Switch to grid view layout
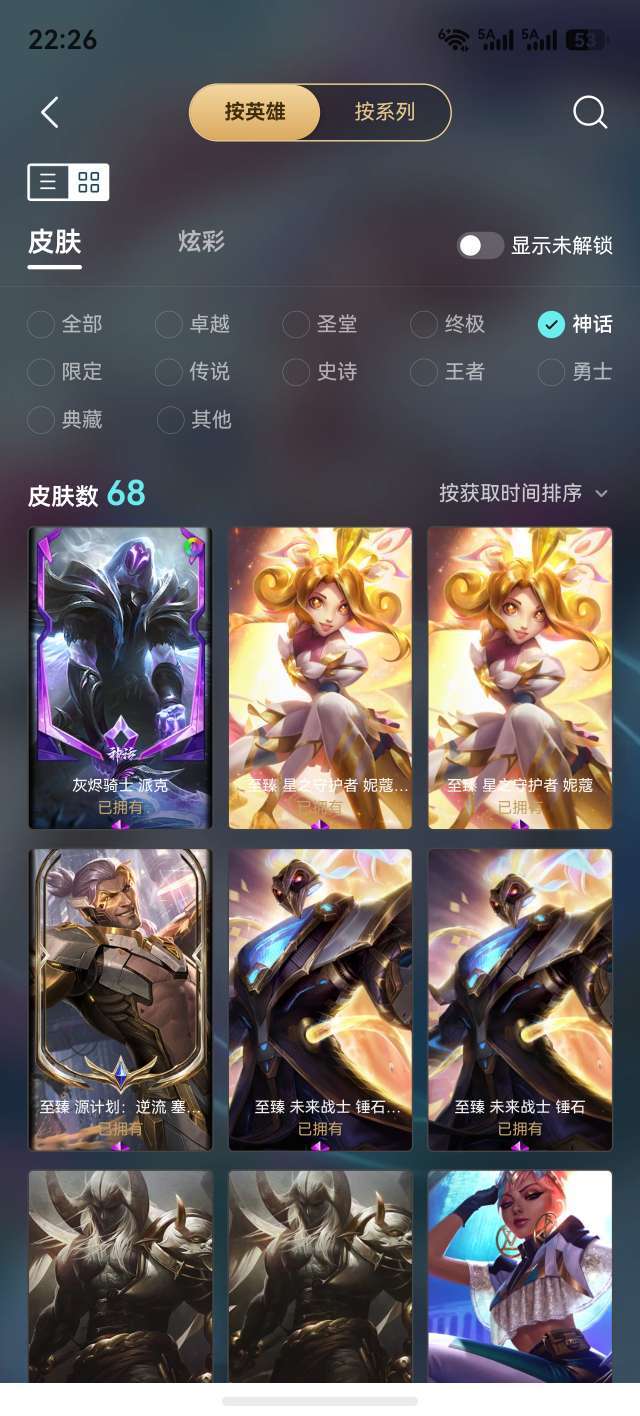 click(x=89, y=182)
